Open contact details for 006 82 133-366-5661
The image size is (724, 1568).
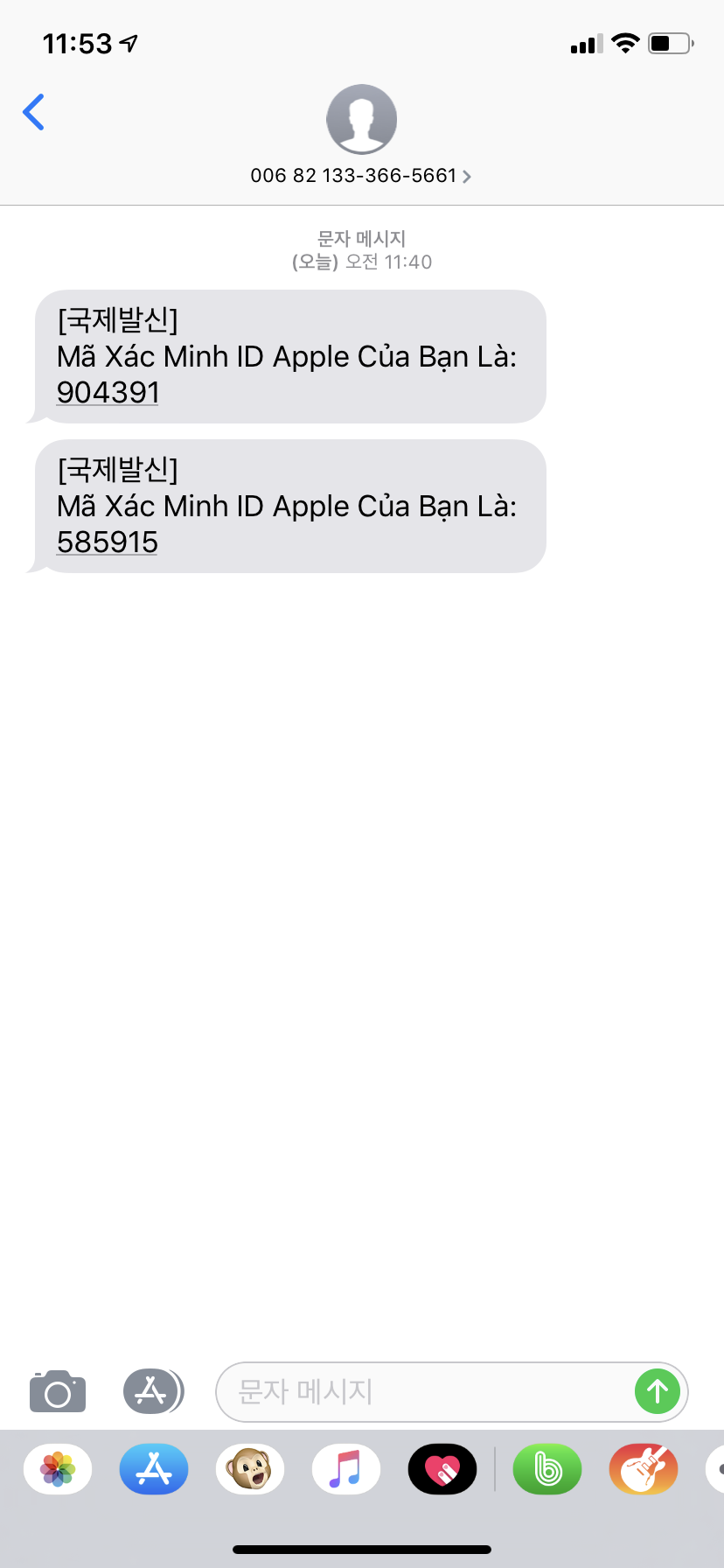[x=361, y=175]
